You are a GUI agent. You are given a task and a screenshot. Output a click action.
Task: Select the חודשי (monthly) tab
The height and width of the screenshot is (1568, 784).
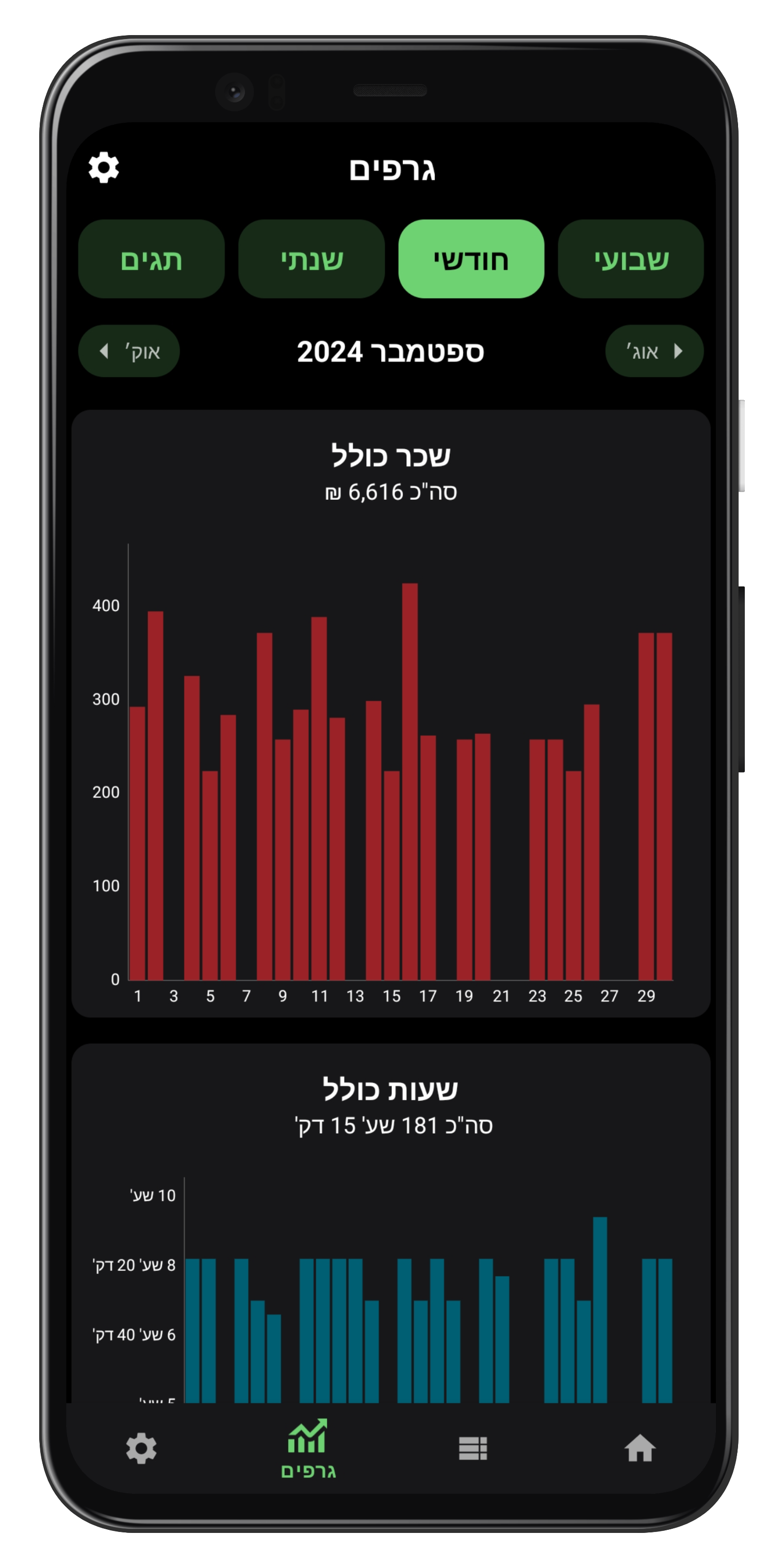tap(471, 259)
